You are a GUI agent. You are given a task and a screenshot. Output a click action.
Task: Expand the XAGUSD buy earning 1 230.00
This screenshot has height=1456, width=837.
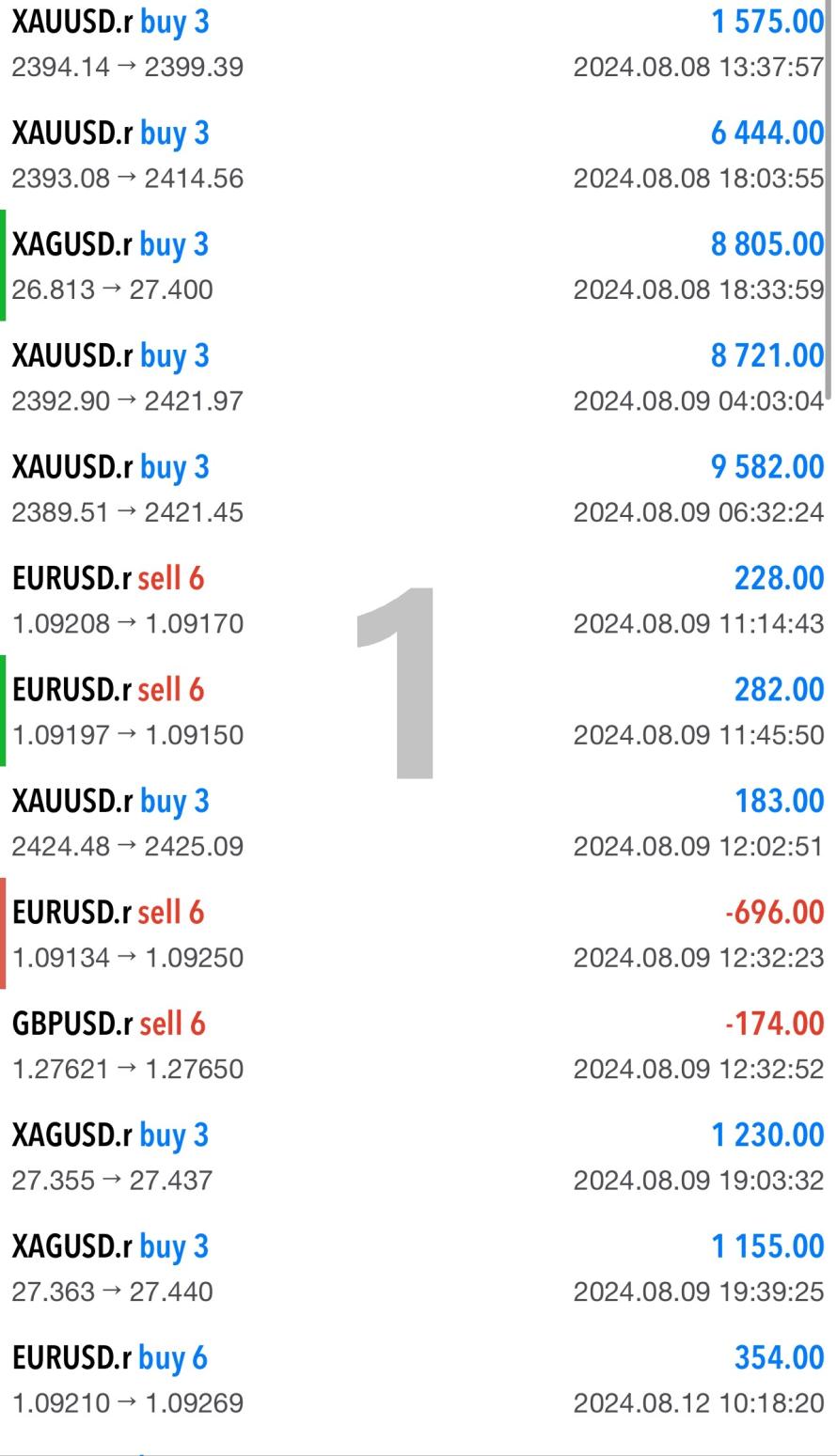418,1157
